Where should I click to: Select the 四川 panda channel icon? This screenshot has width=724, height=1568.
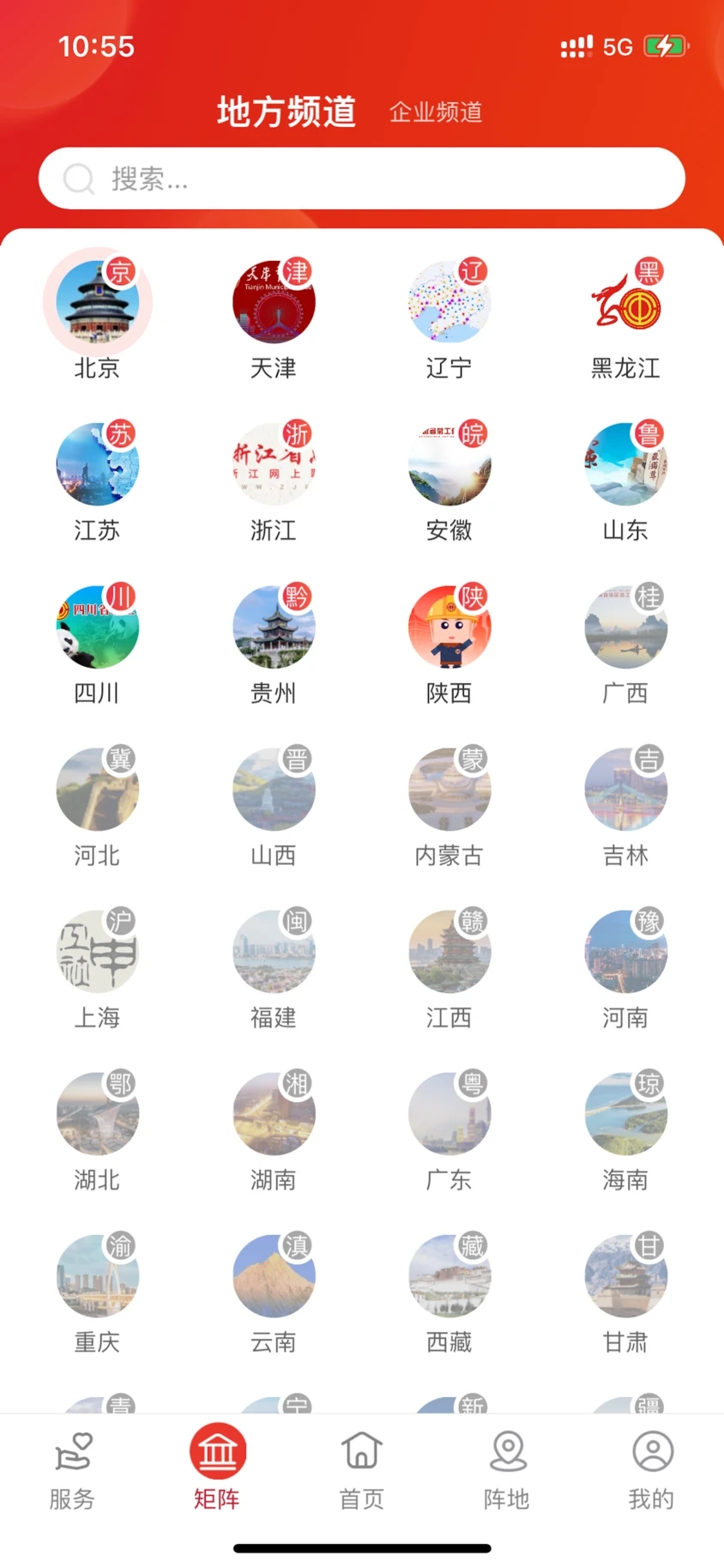(97, 627)
